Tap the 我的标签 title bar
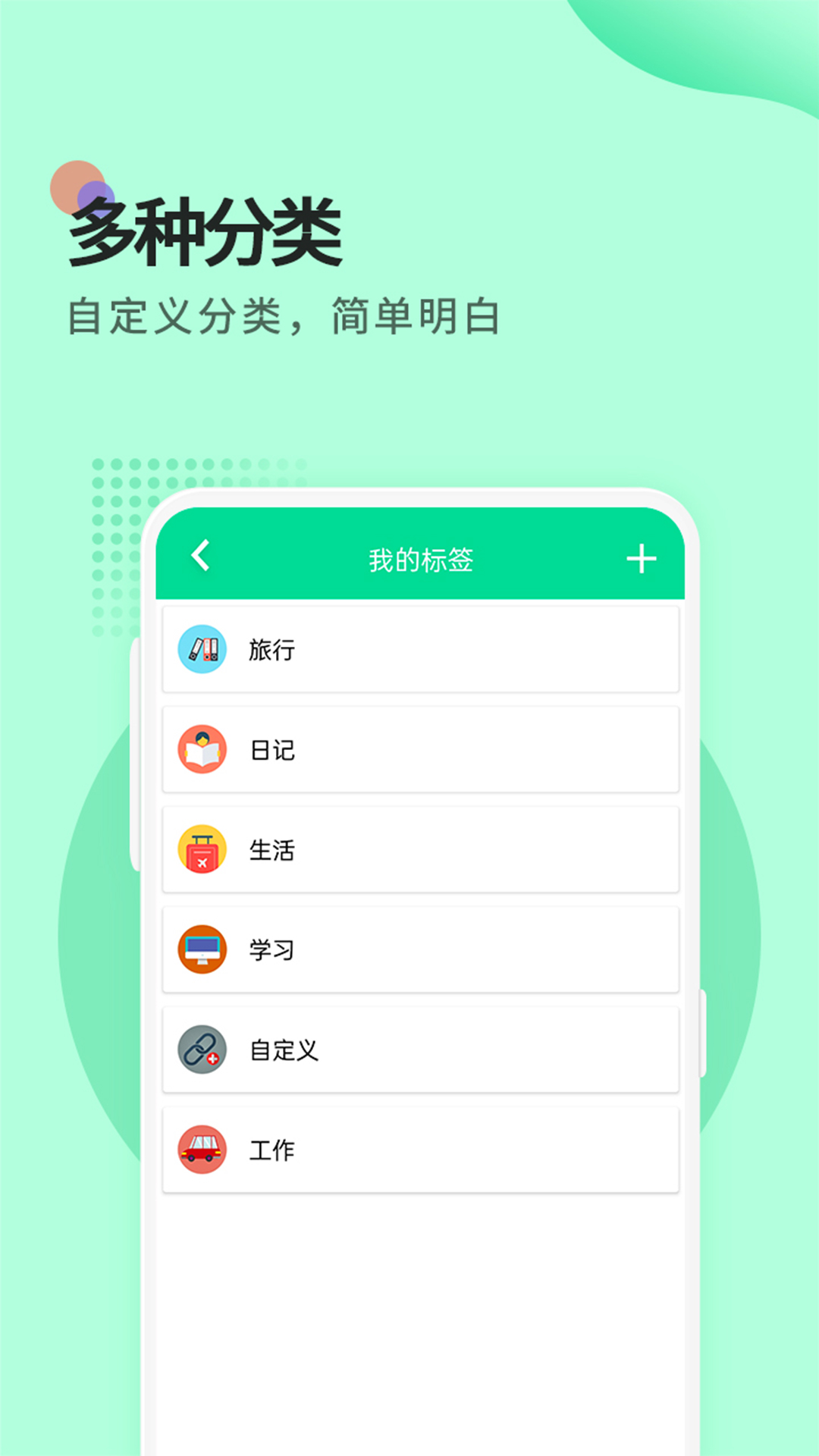Viewport: 819px width, 1456px height. point(419,557)
